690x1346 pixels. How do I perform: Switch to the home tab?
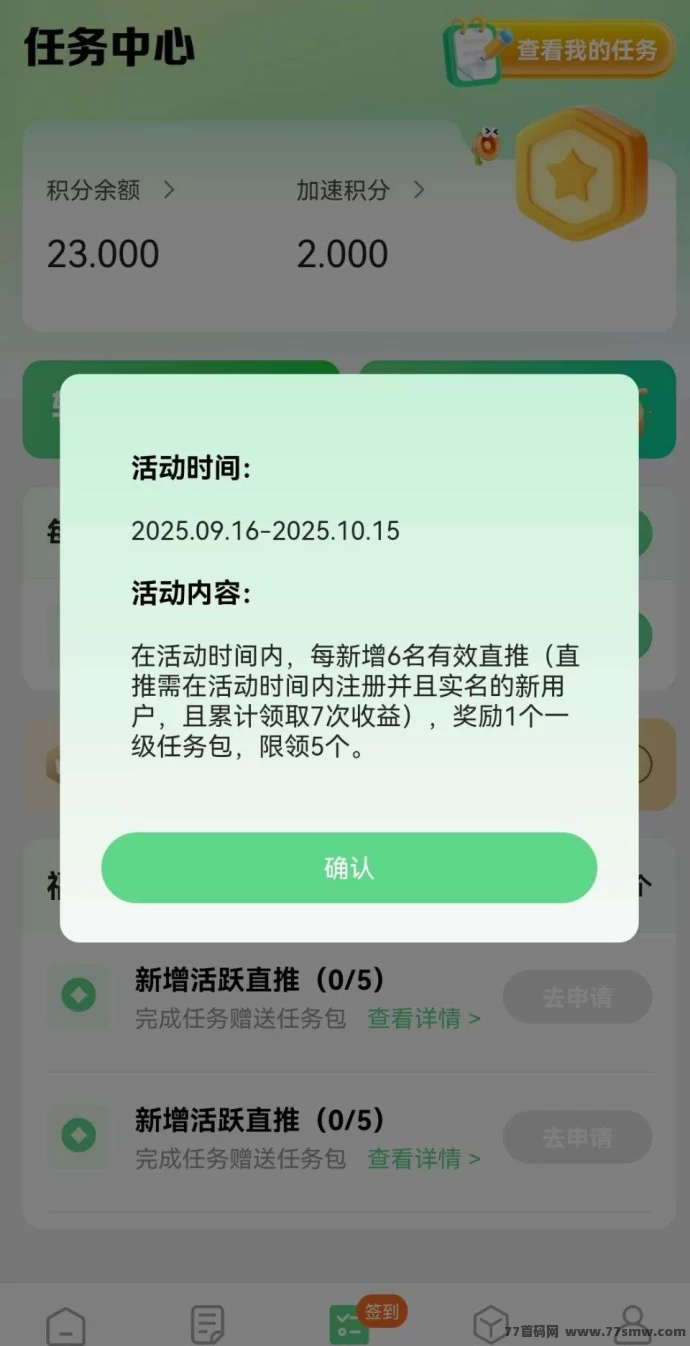pyautogui.click(x=66, y=1324)
